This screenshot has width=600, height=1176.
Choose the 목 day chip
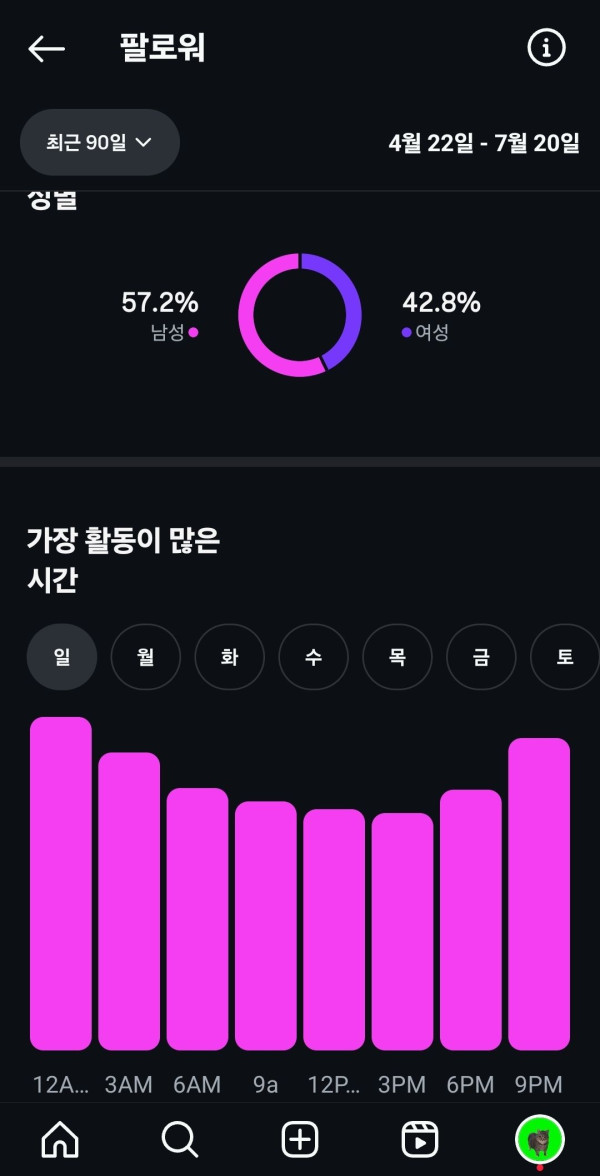click(397, 657)
